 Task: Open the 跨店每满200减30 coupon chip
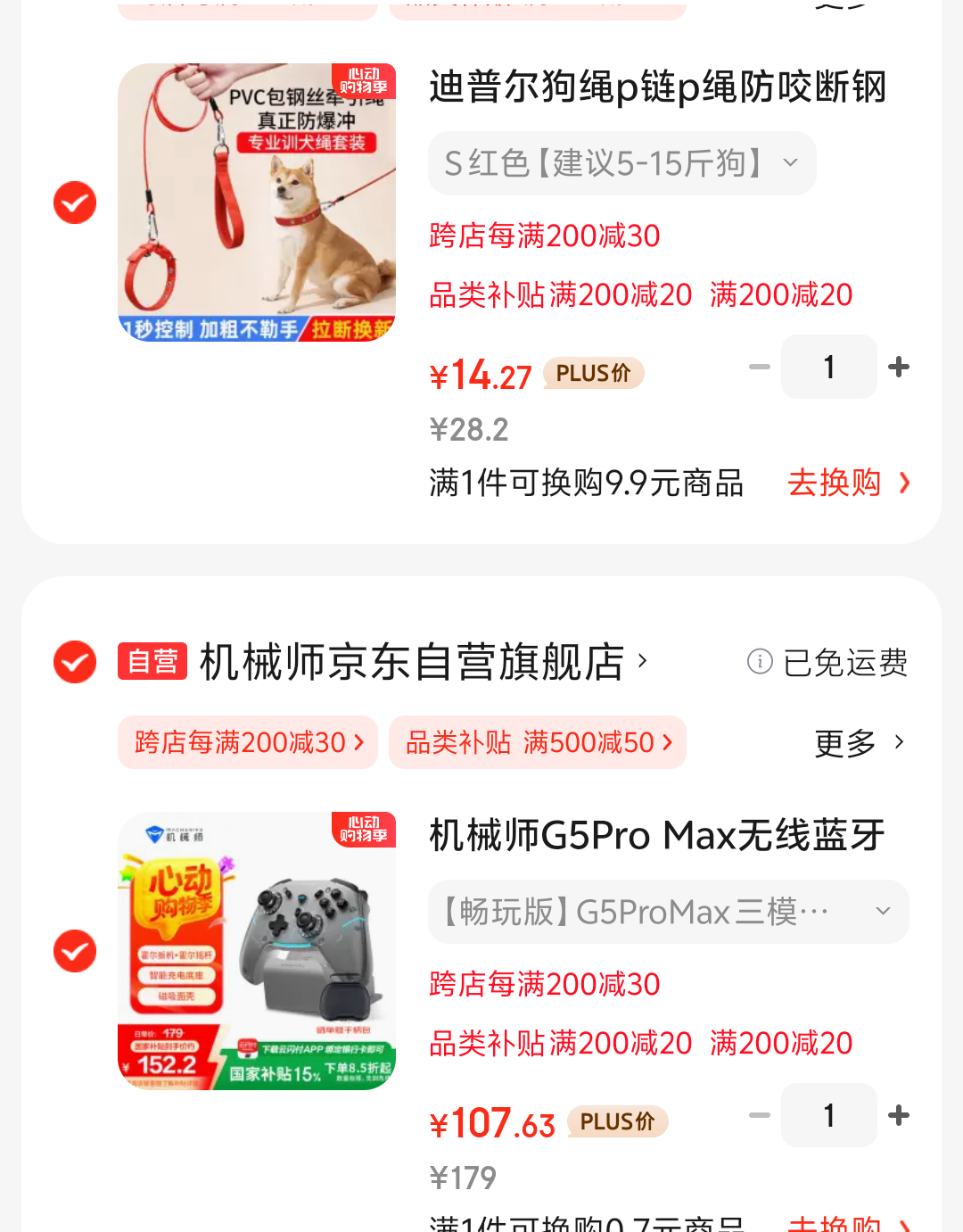tap(248, 742)
